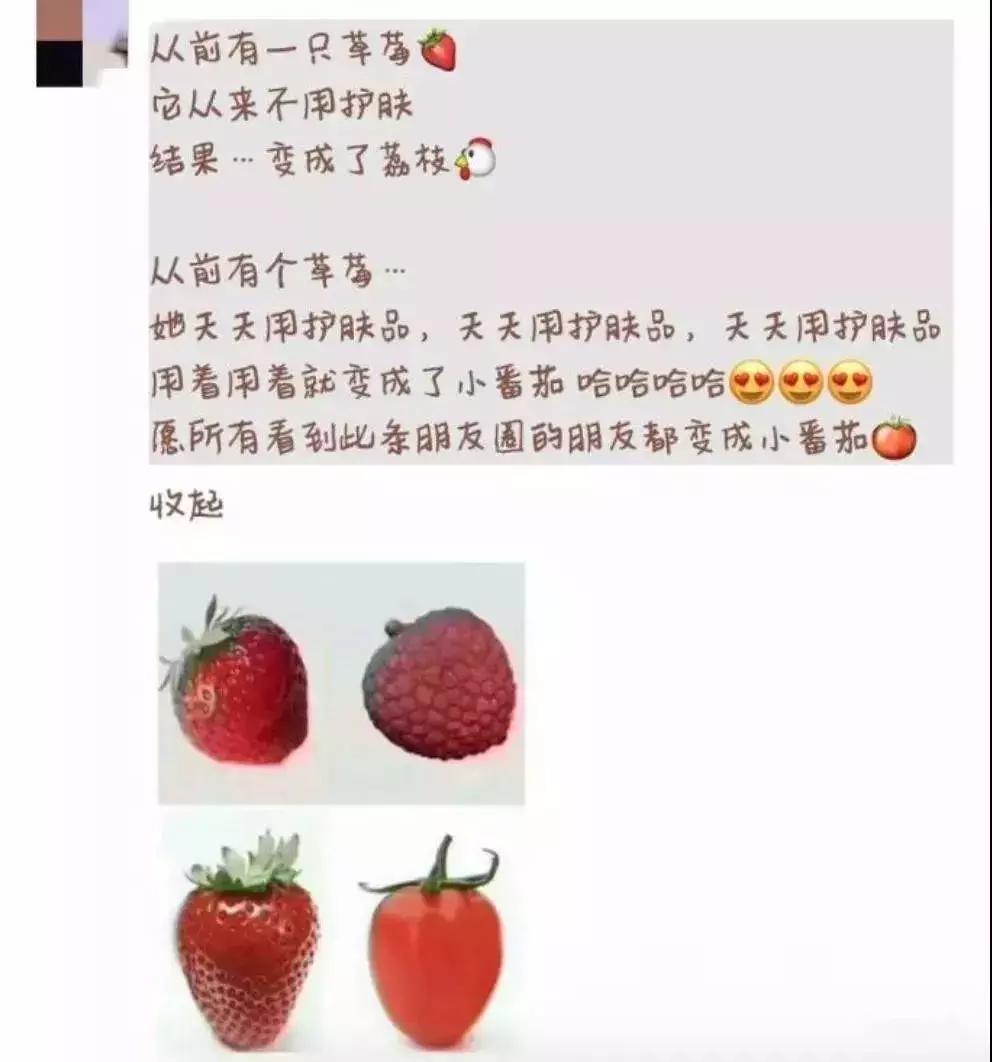Click the line 结果…变成了荔枝

pyautogui.click(x=300, y=160)
